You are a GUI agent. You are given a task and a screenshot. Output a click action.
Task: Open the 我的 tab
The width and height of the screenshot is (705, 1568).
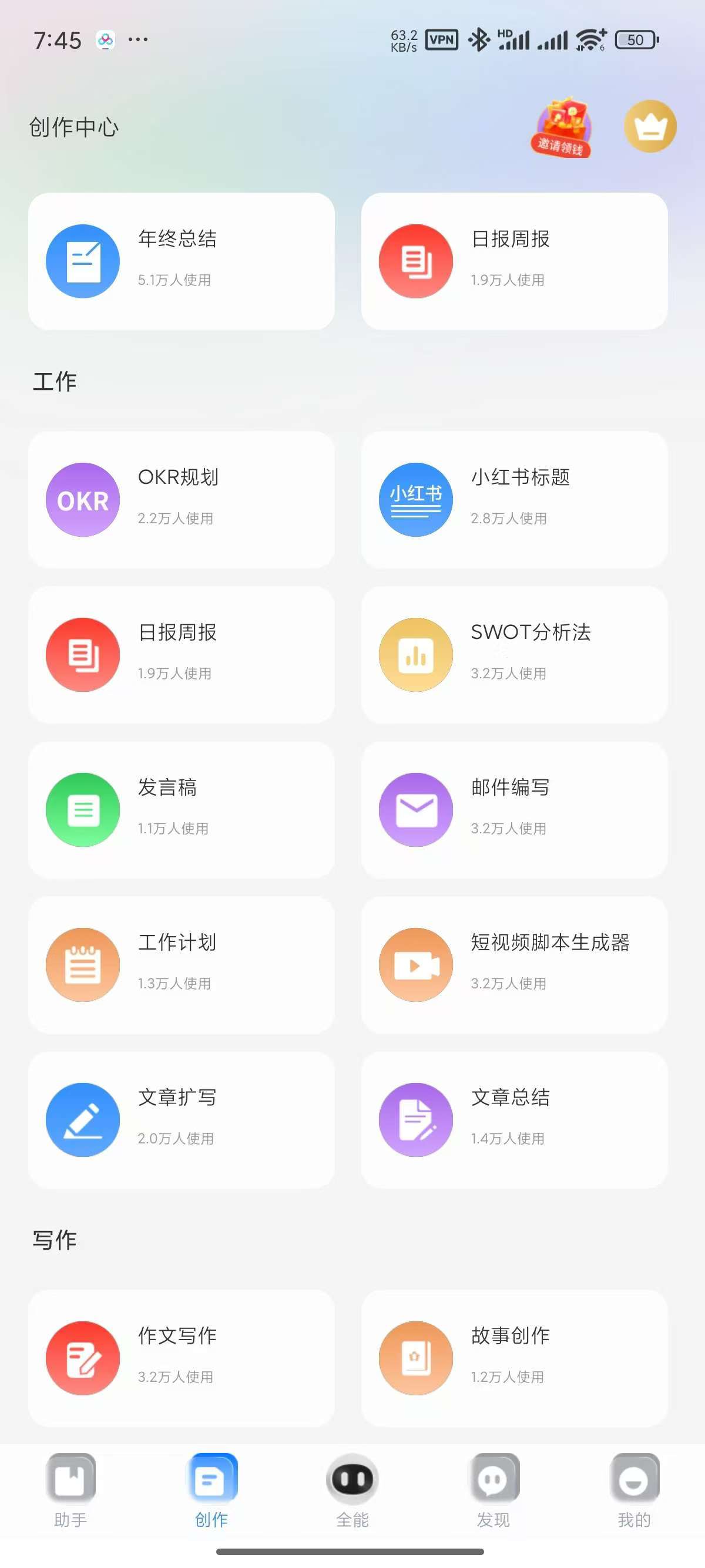(634, 1490)
